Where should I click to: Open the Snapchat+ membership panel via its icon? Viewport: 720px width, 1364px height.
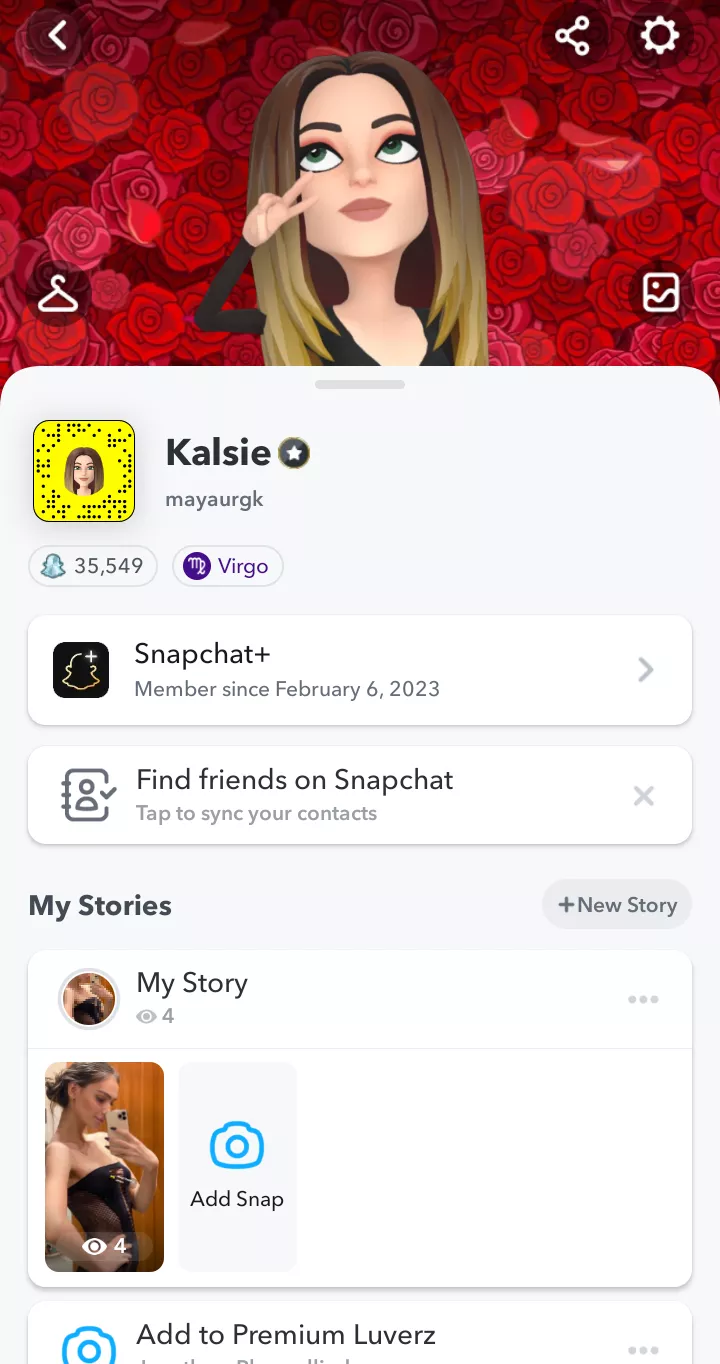click(x=81, y=670)
